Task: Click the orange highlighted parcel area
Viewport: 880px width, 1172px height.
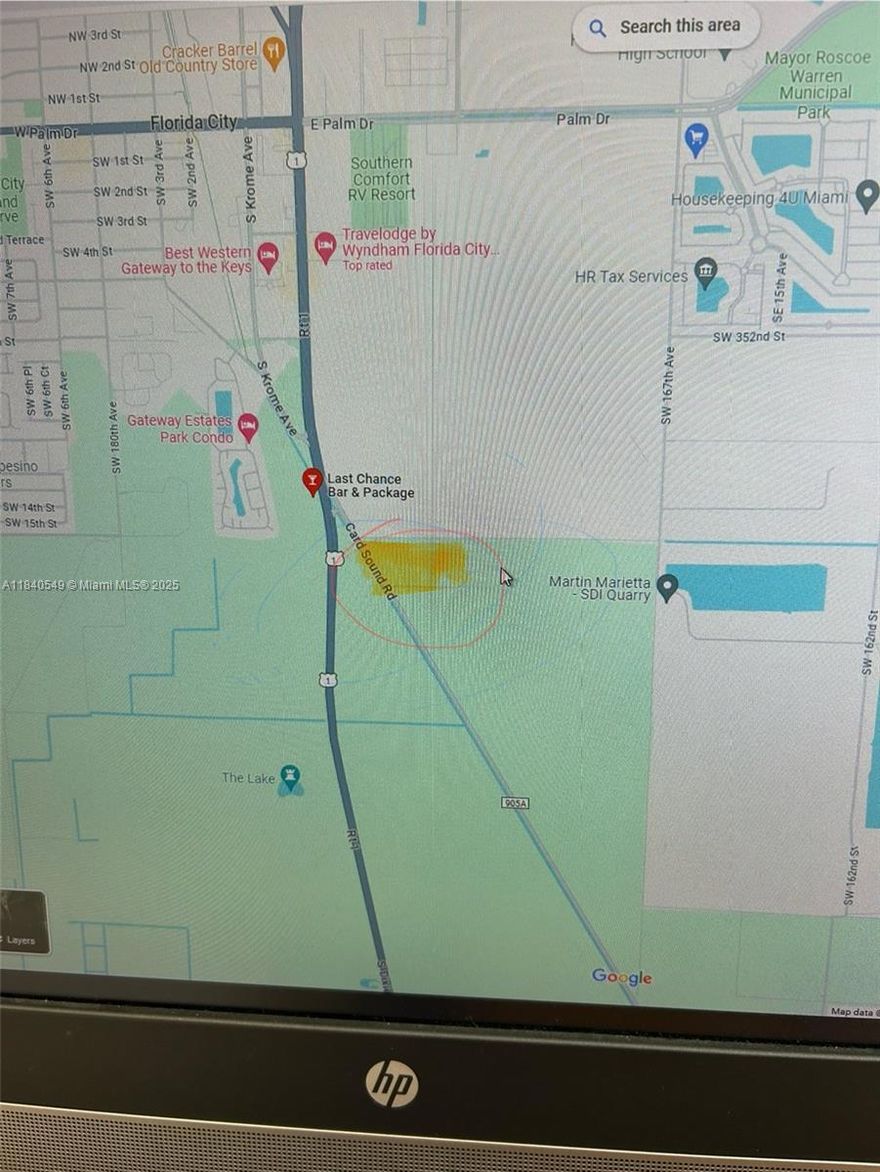Action: [420, 565]
